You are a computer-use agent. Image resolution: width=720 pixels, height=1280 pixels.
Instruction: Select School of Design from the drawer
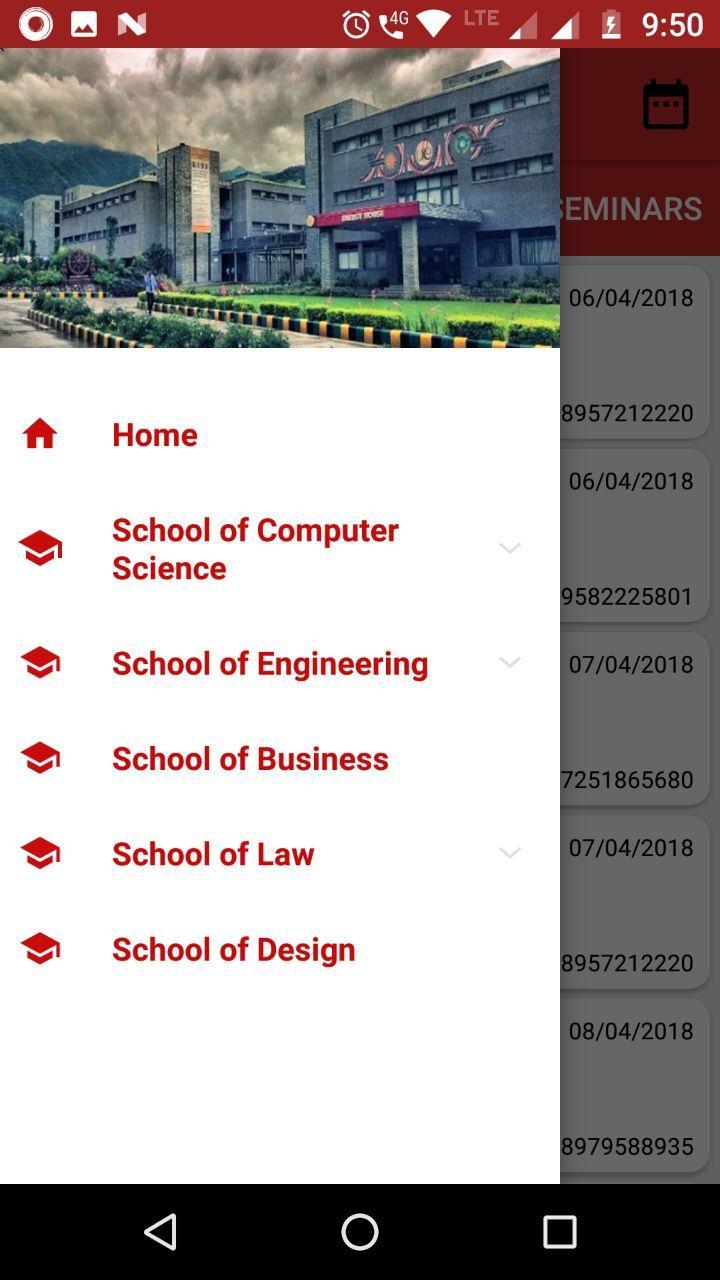(x=233, y=948)
